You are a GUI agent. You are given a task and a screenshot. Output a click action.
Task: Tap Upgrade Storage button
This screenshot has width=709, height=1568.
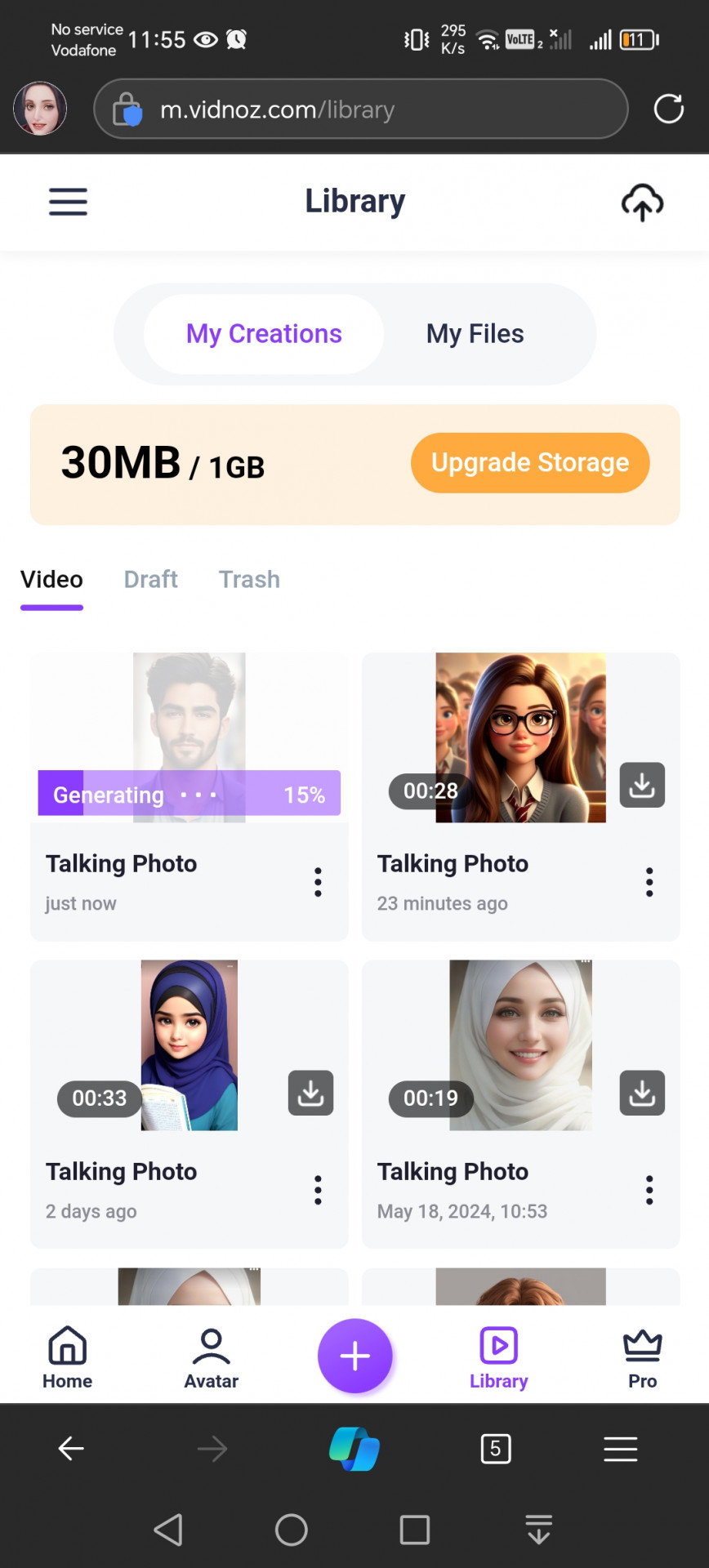tap(530, 463)
